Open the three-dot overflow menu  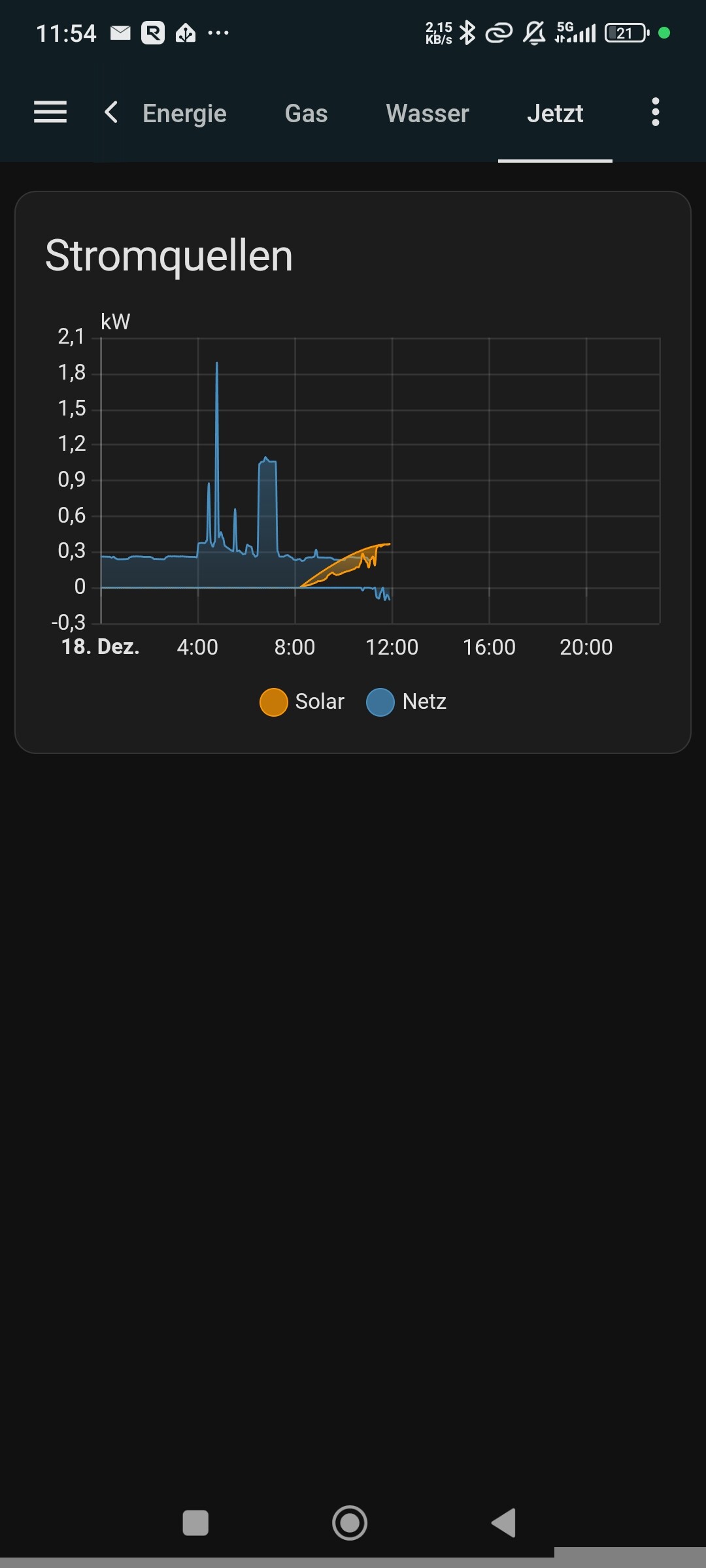(x=655, y=112)
